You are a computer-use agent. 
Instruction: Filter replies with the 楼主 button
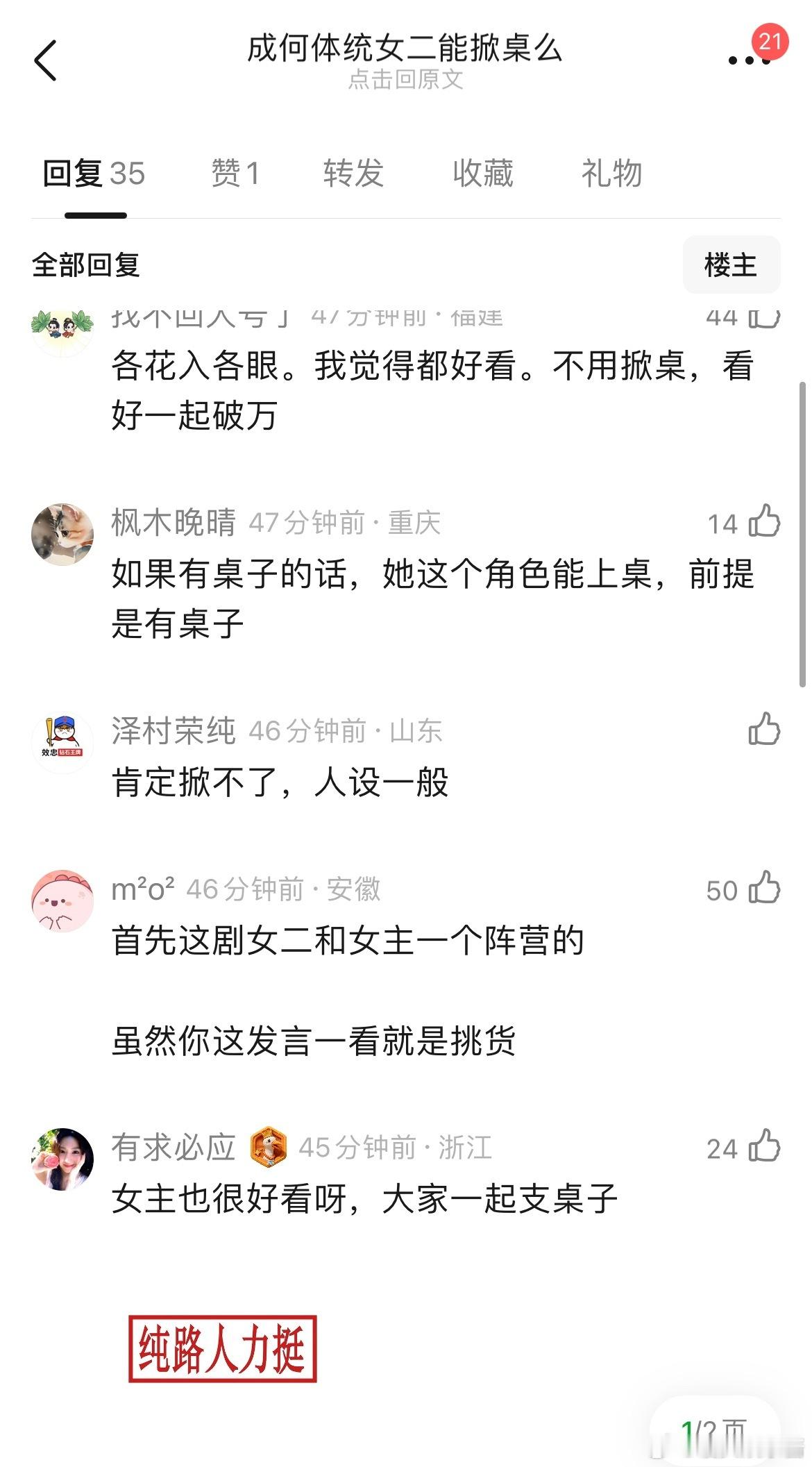click(731, 265)
